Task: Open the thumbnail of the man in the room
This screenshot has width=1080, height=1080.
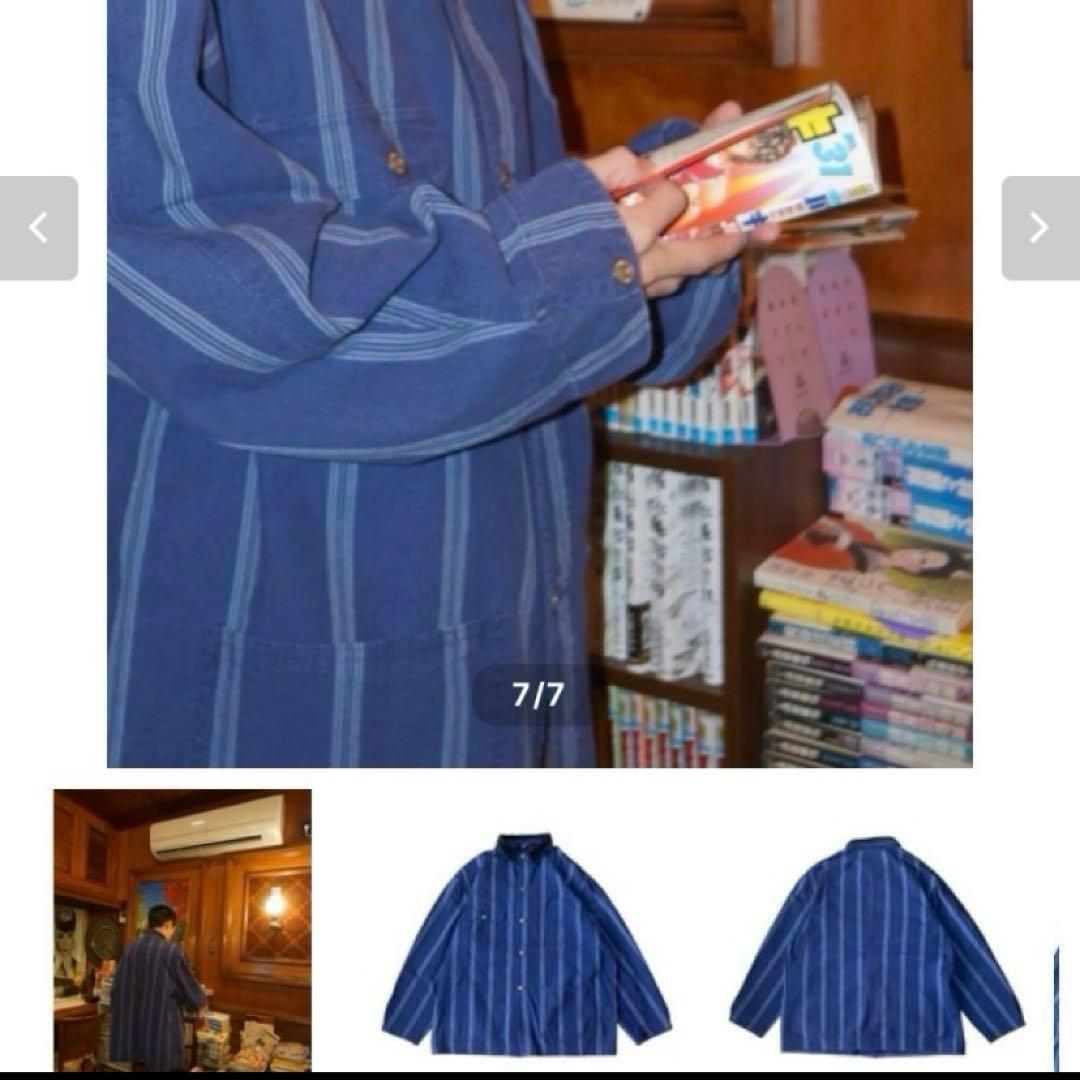Action: point(182,930)
